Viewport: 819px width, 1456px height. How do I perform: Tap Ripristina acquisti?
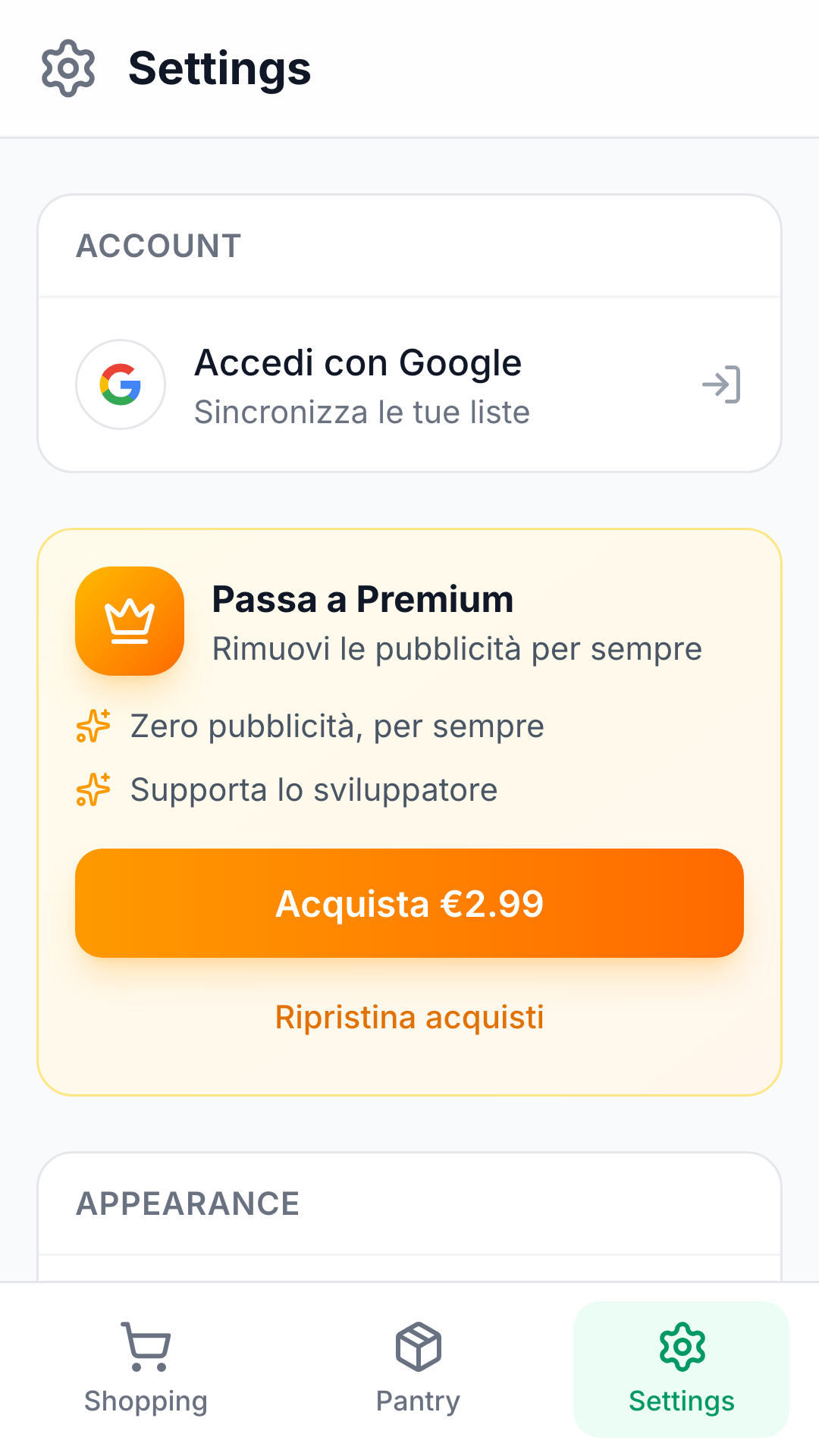tap(409, 1017)
